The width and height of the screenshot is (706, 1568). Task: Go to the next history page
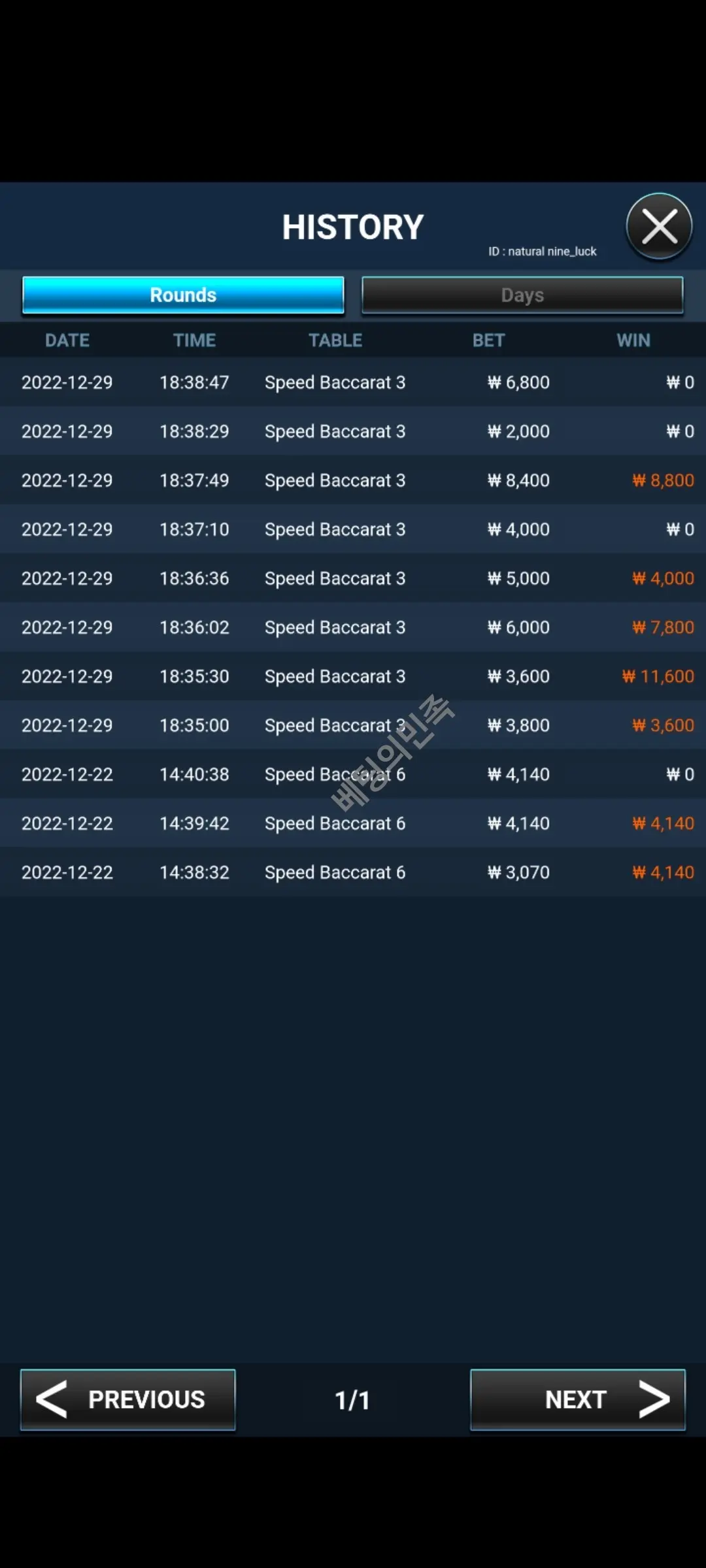578,1399
